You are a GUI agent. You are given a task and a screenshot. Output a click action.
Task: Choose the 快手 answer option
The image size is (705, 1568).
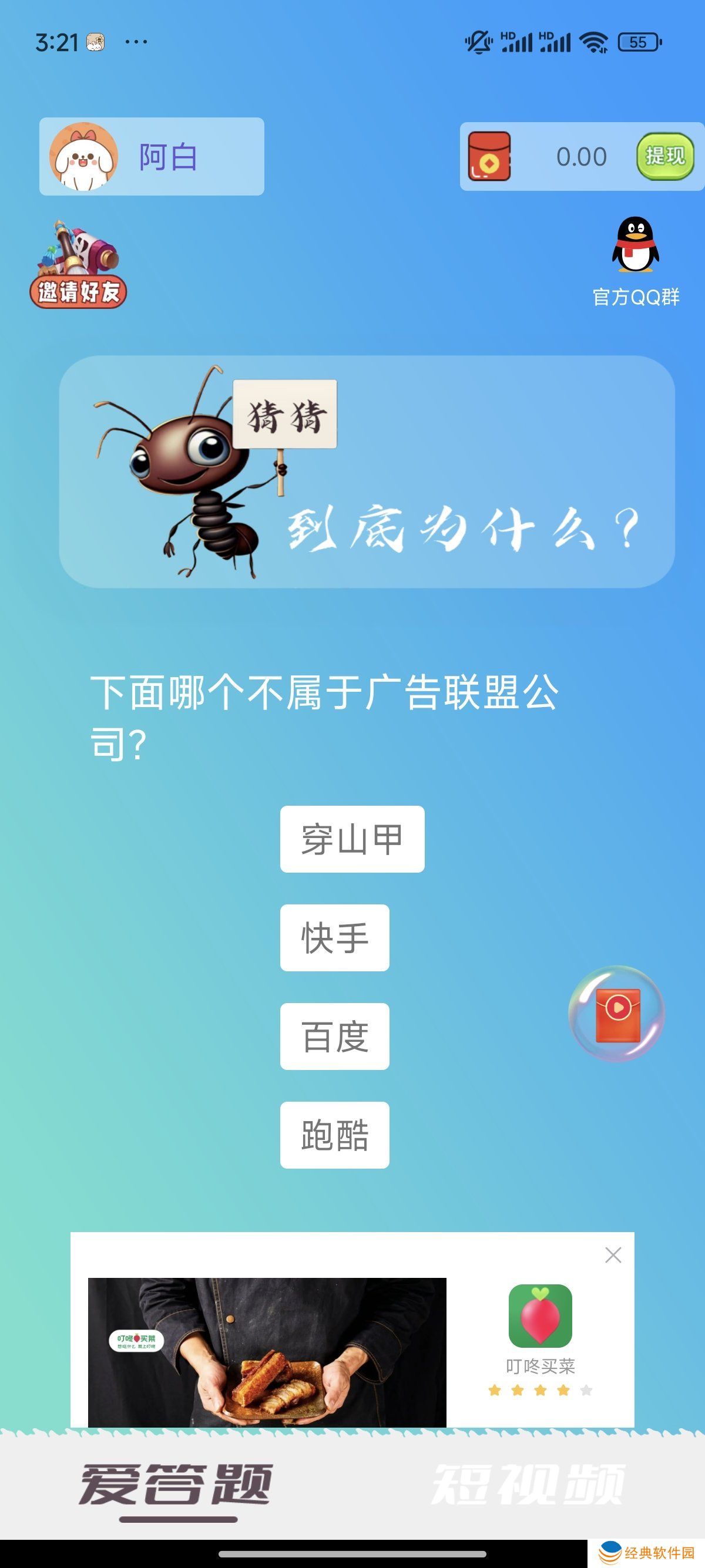[x=334, y=937]
